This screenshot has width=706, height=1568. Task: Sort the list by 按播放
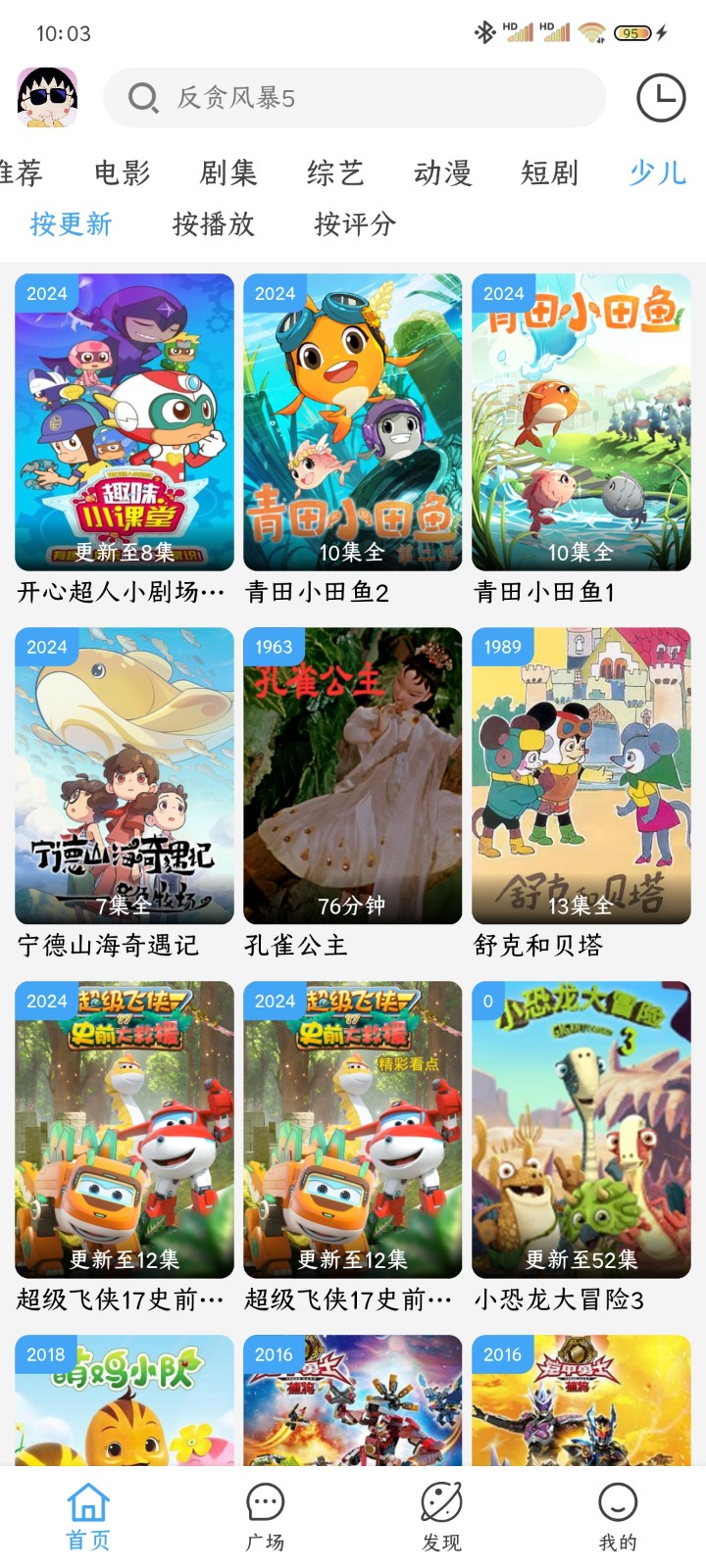tap(213, 224)
